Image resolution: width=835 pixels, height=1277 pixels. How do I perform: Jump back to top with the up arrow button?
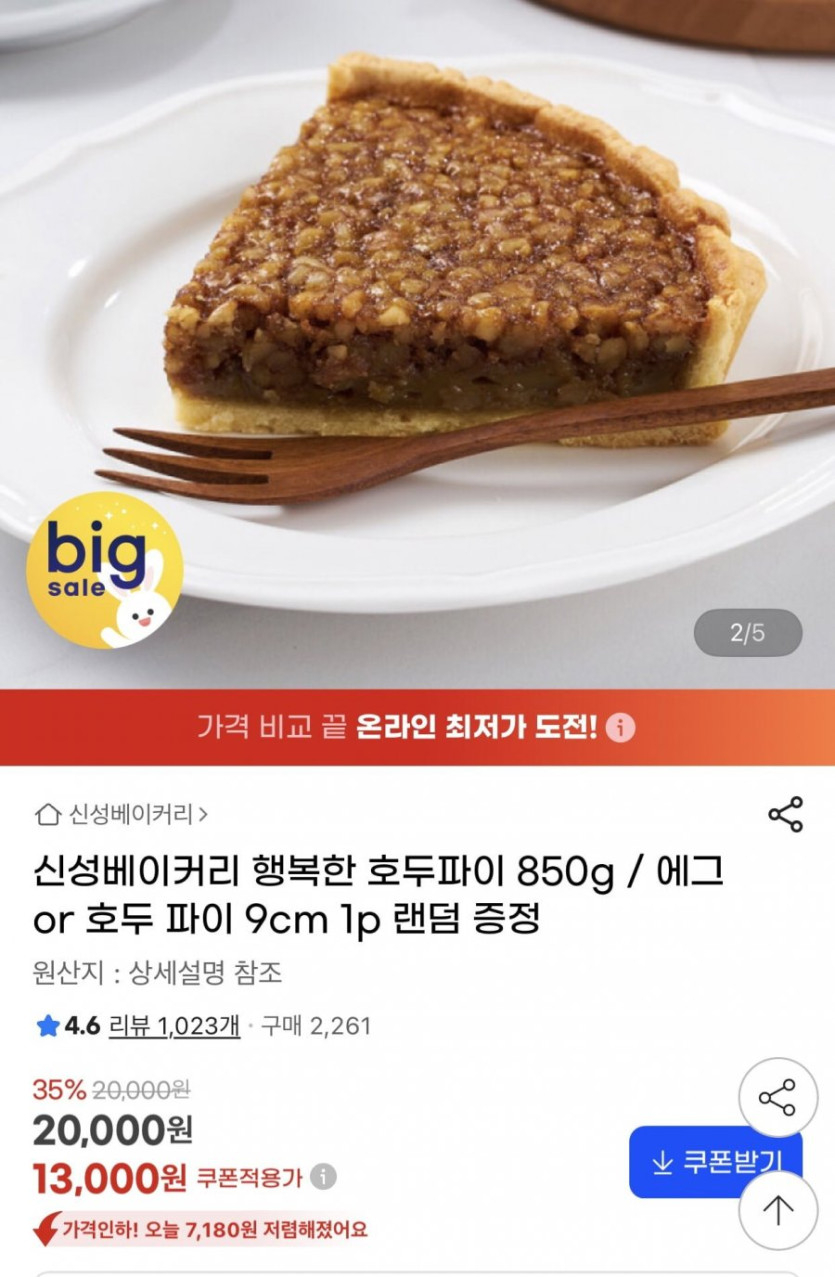tap(777, 1211)
